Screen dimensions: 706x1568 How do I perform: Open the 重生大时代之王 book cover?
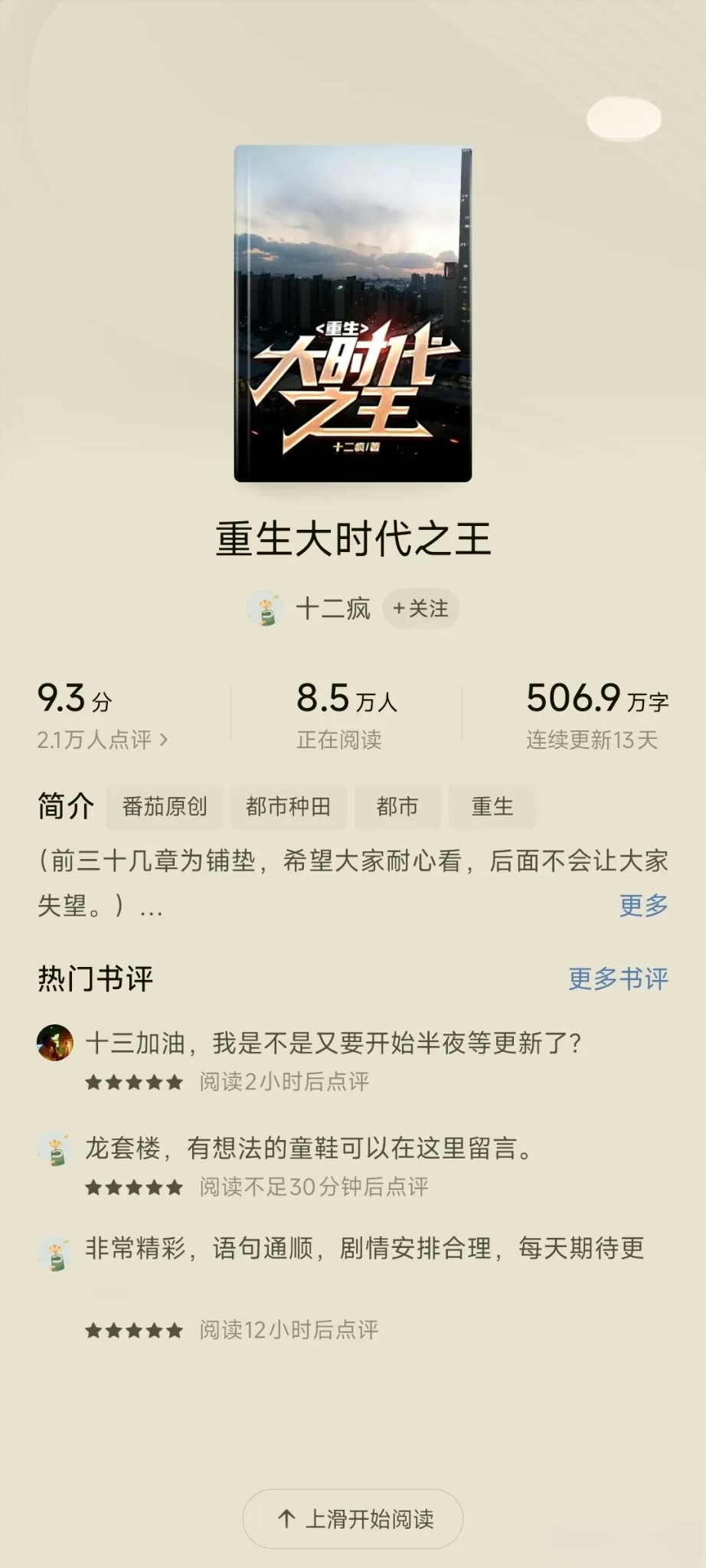click(x=353, y=314)
